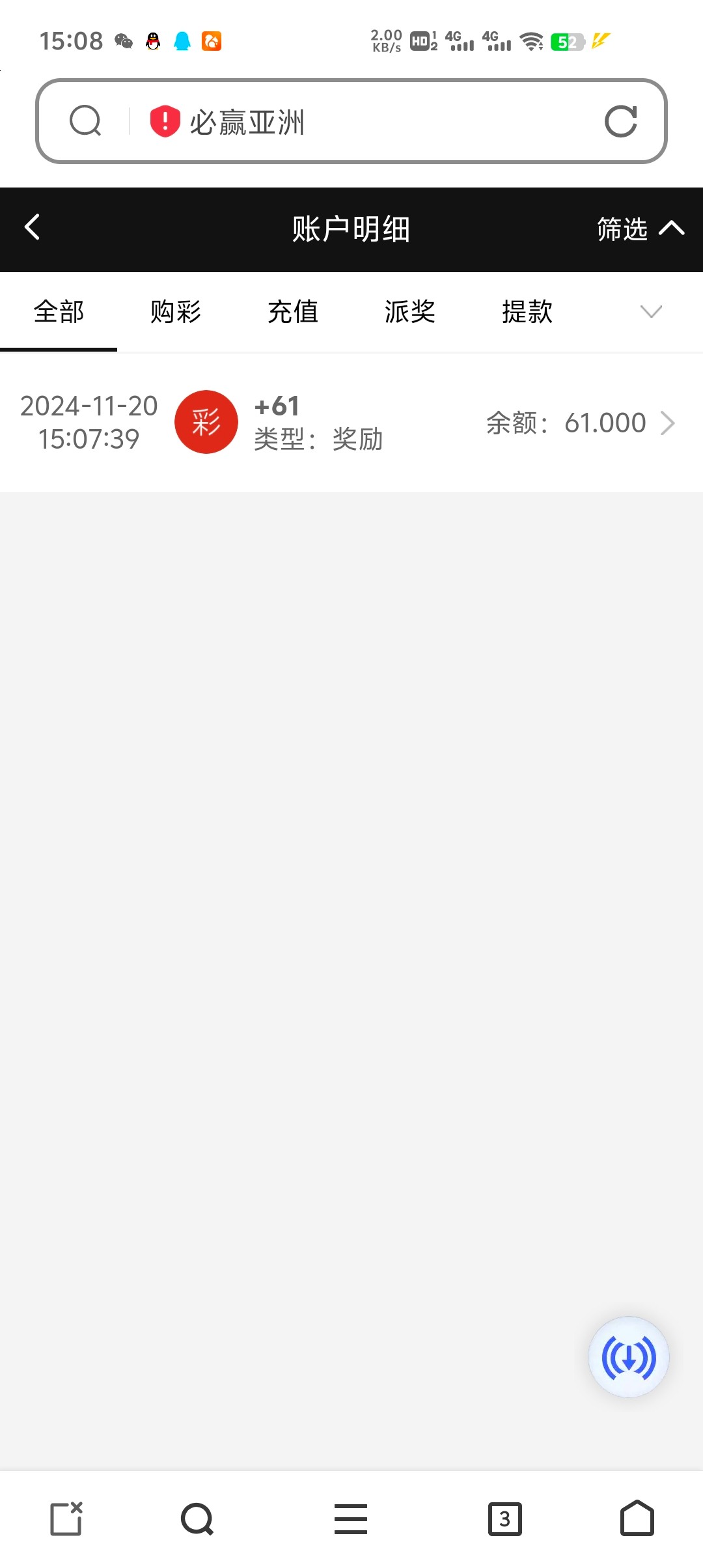This screenshot has width=703, height=1568.
Task: Open the 筛选 filter menu
Action: 639,229
